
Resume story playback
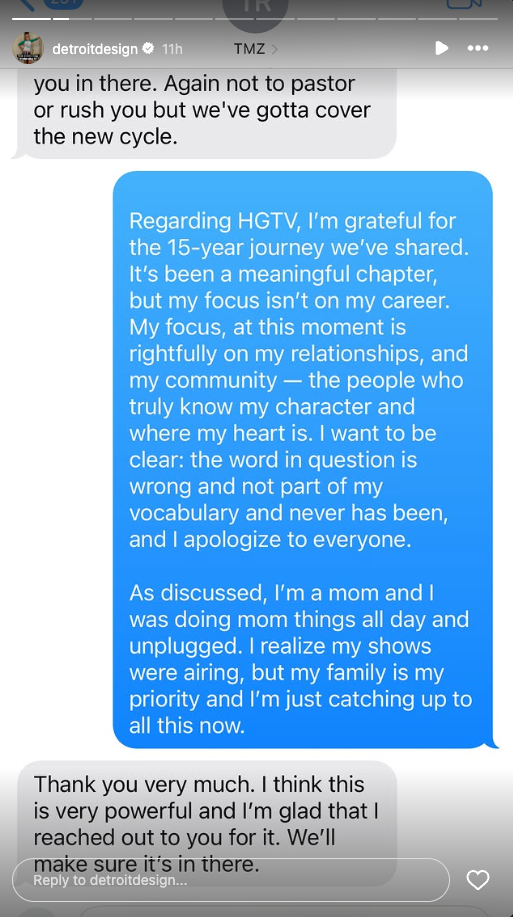(x=442, y=48)
